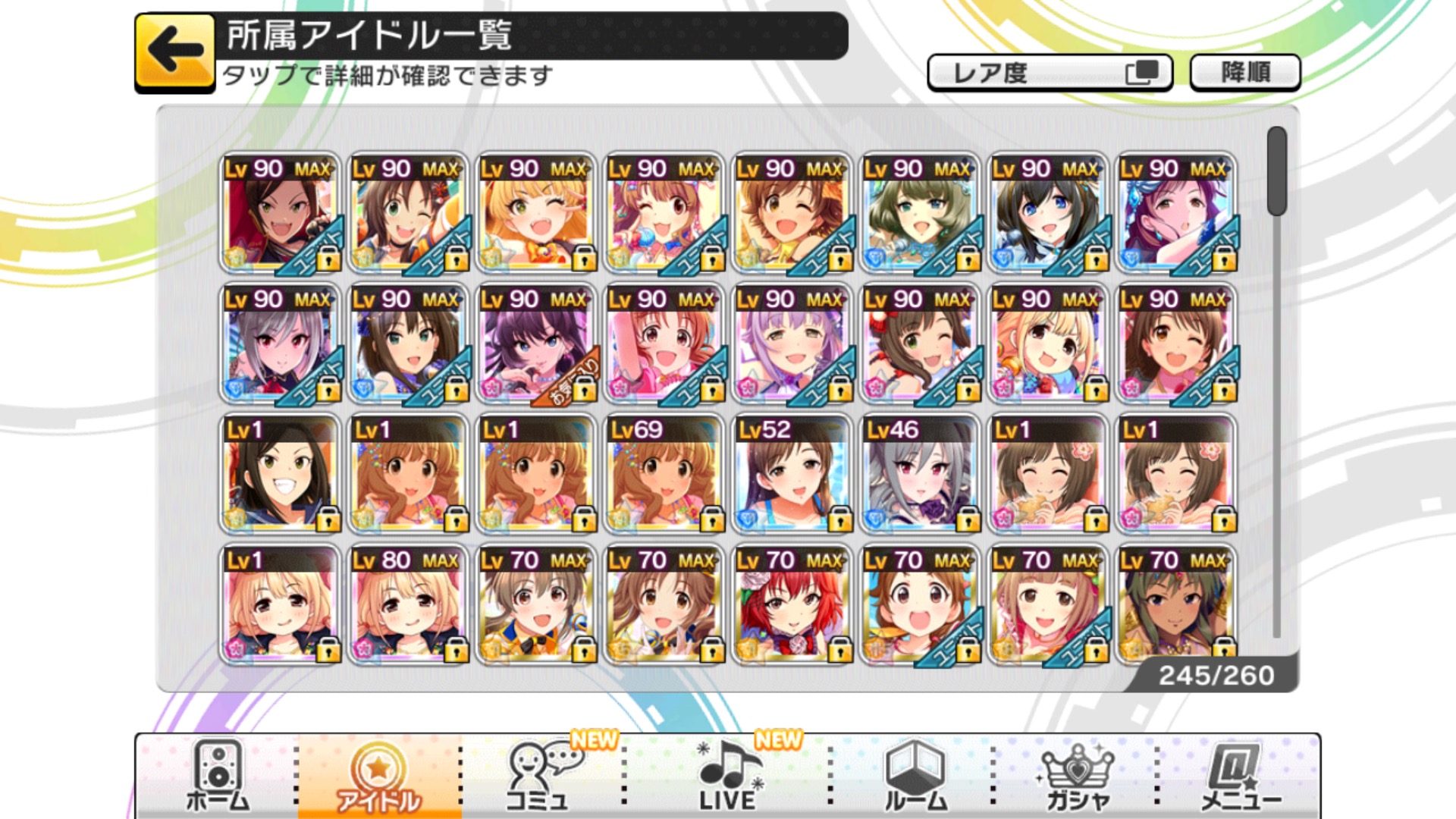Open the メニュー tab
1456x819 pixels.
click(x=1239, y=776)
